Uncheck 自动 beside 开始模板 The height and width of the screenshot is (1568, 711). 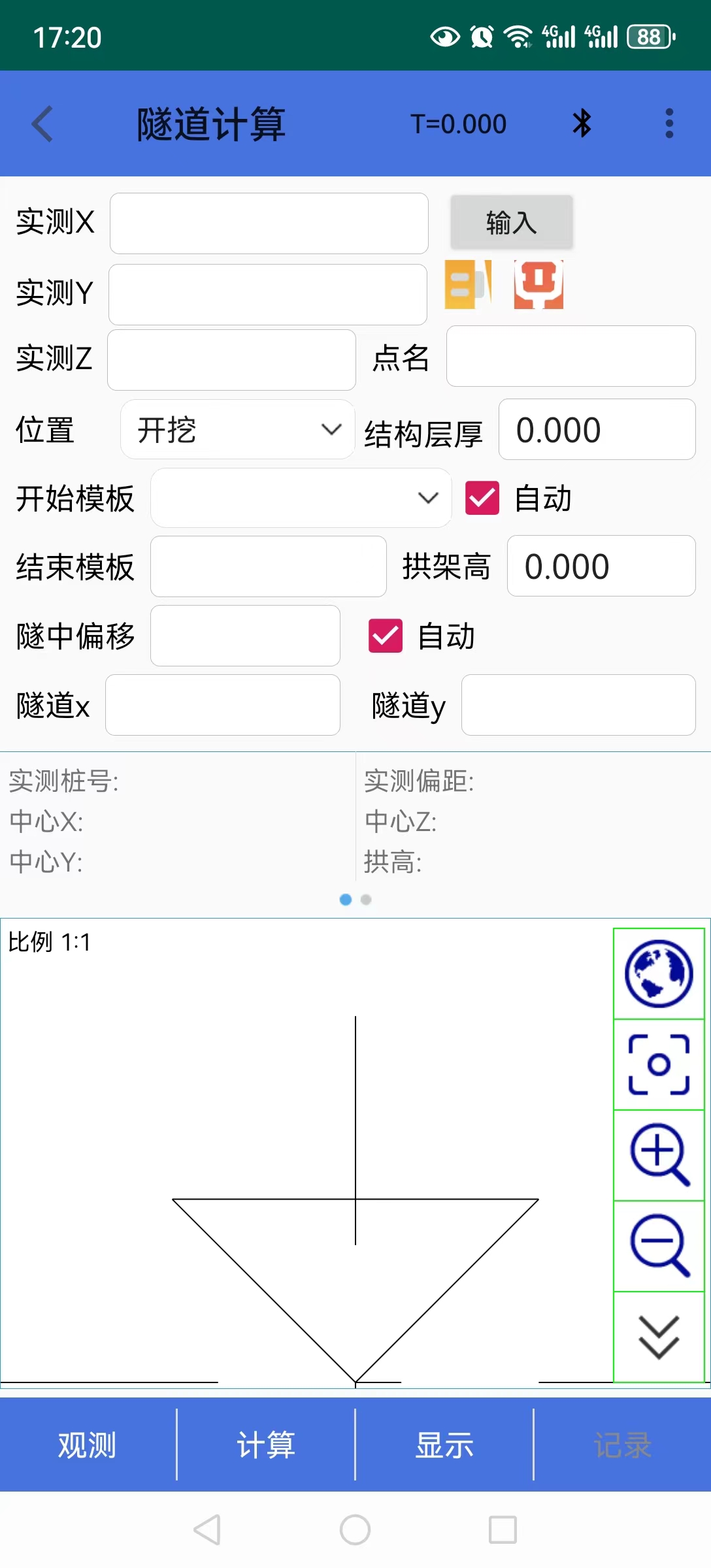482,498
